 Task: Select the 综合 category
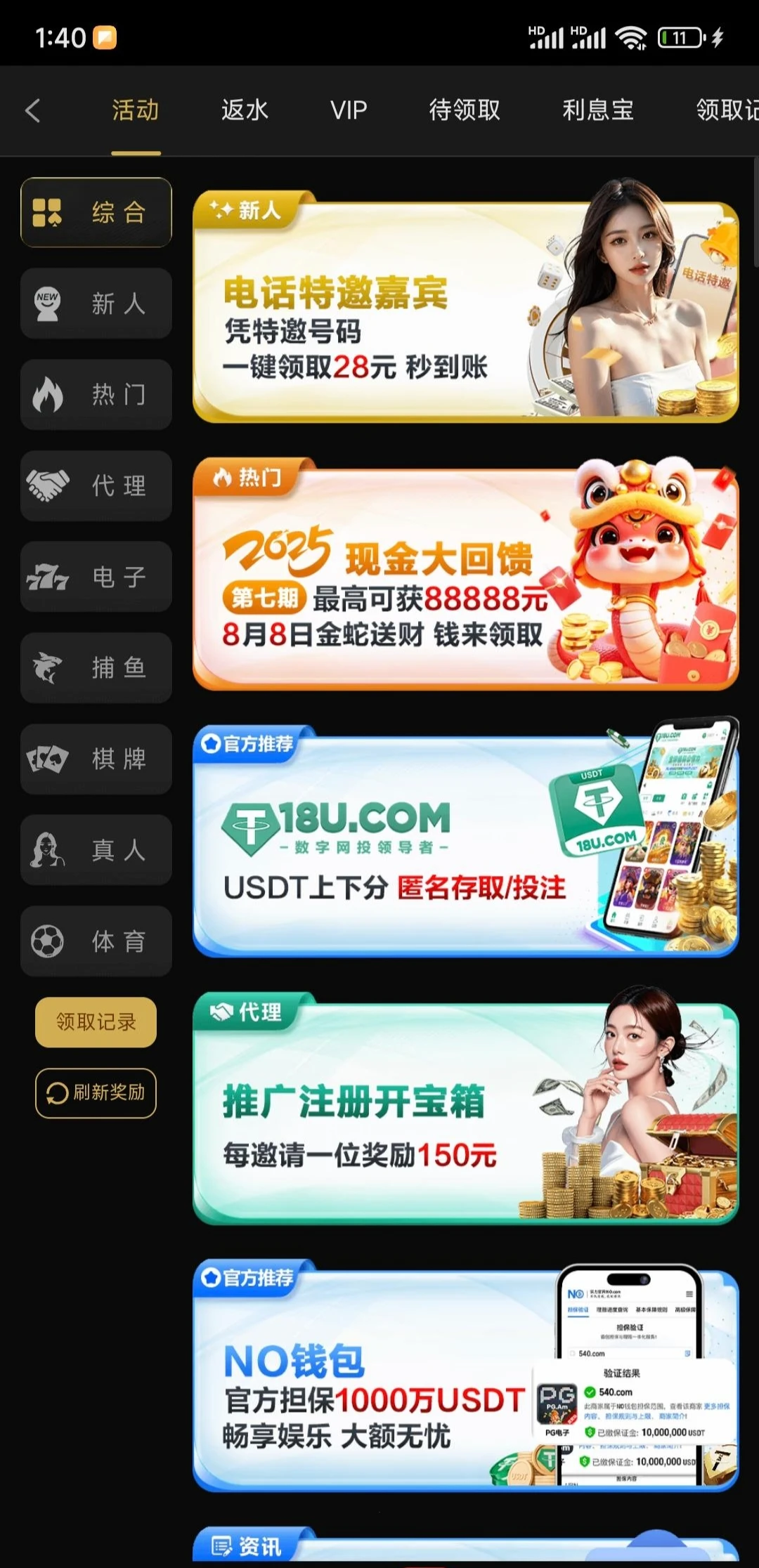click(x=96, y=212)
